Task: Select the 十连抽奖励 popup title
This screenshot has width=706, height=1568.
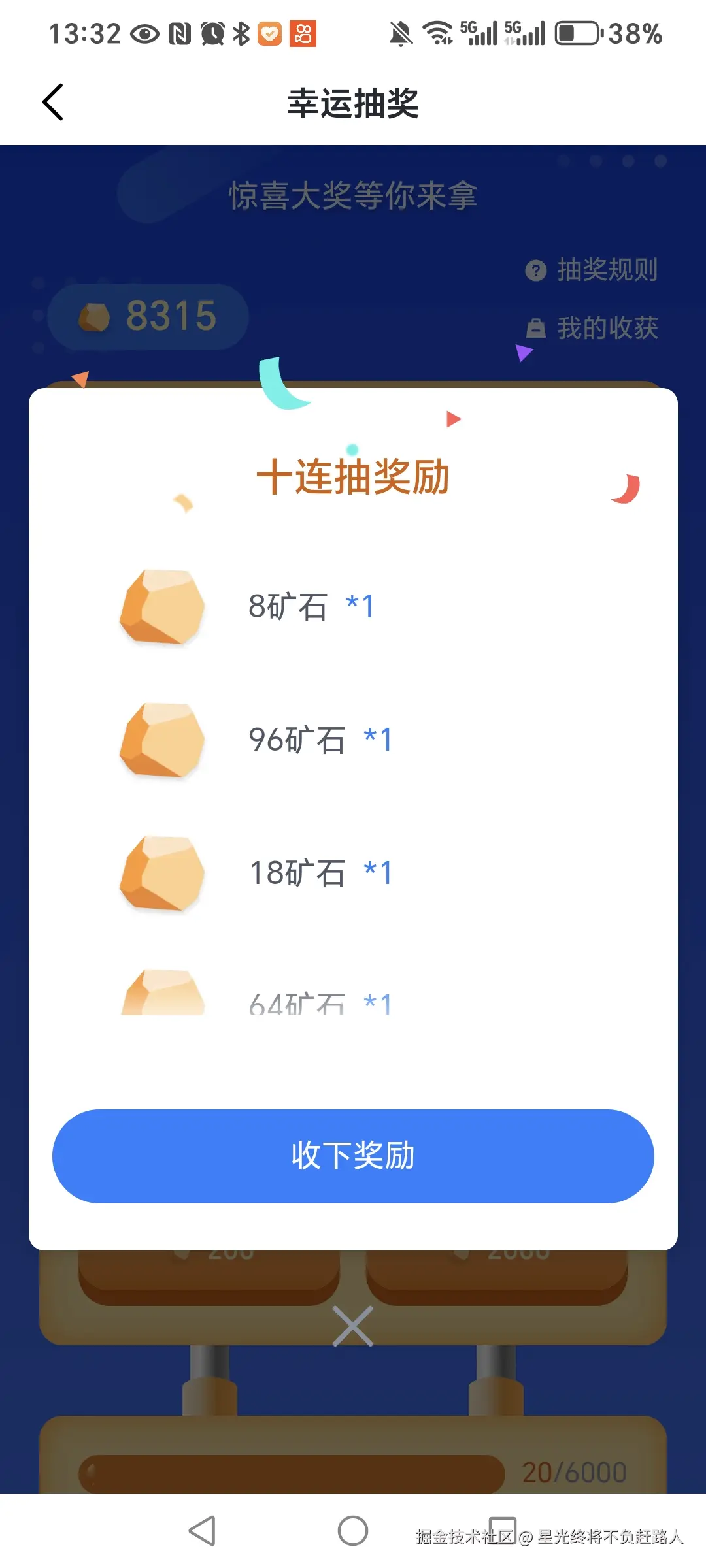Action: pyautogui.click(x=353, y=475)
